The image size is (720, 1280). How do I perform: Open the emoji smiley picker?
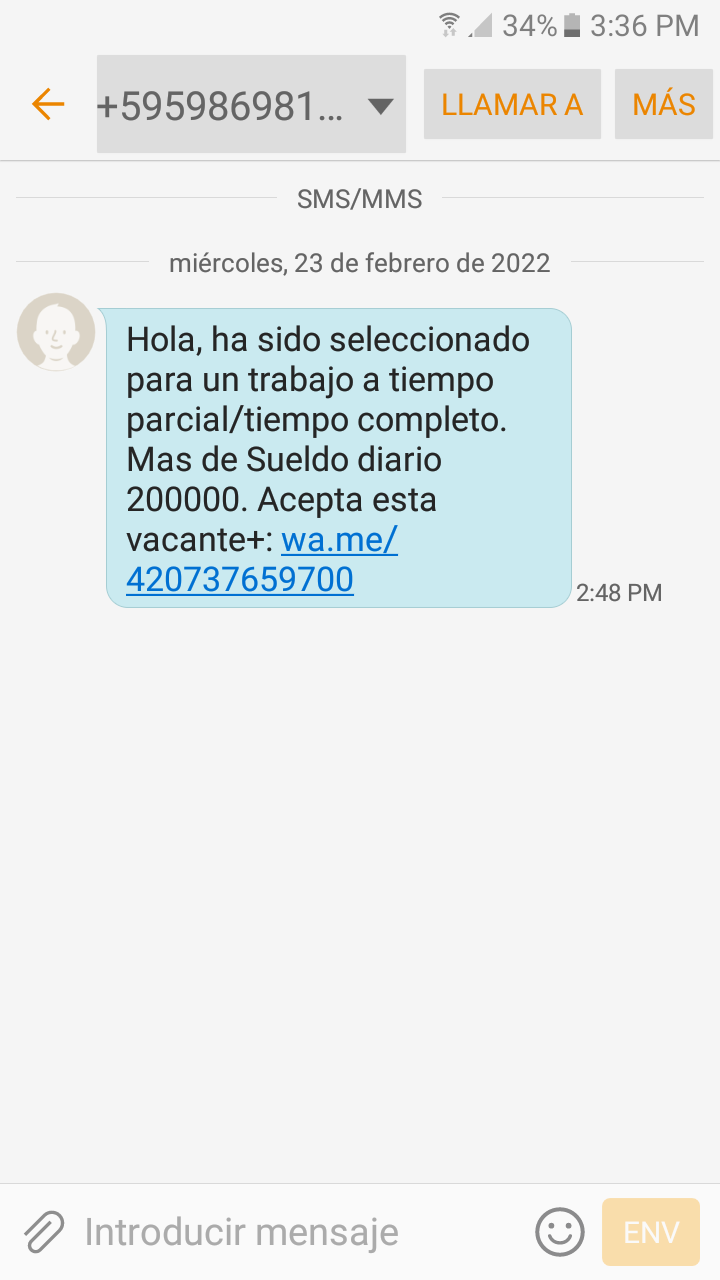560,1232
